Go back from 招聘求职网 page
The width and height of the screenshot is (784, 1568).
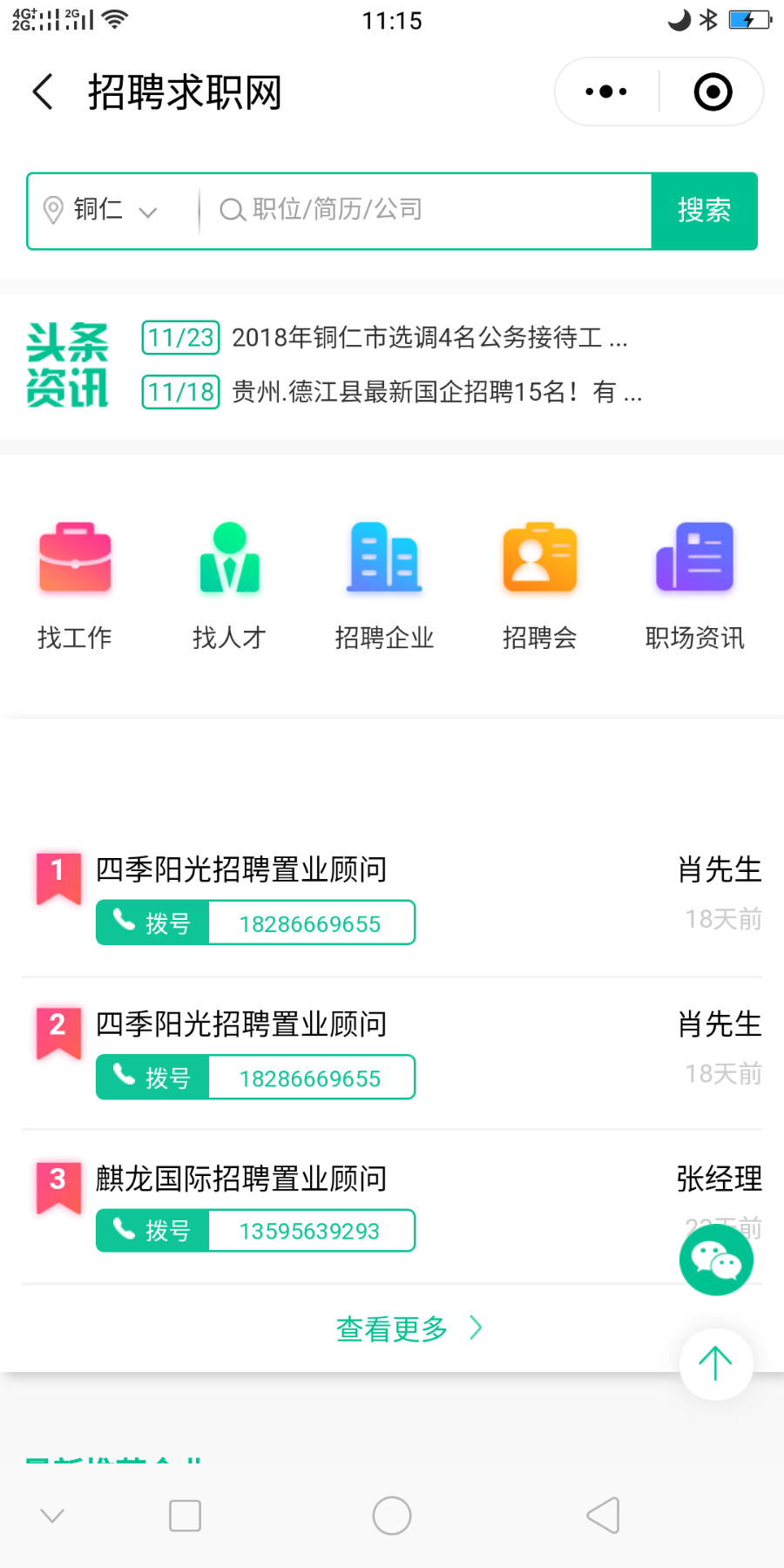[44, 91]
